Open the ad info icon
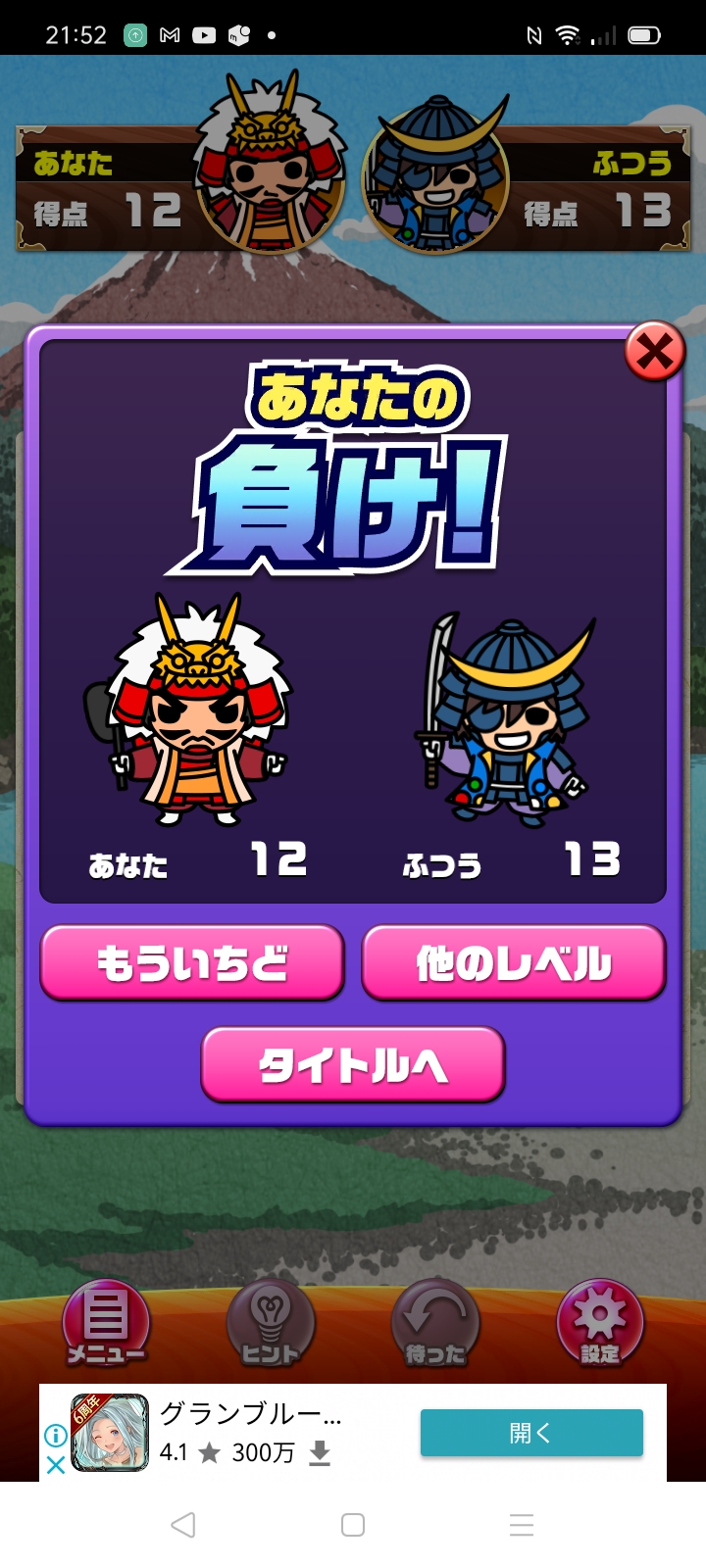Viewport: 706px width, 1568px height. tap(56, 1436)
